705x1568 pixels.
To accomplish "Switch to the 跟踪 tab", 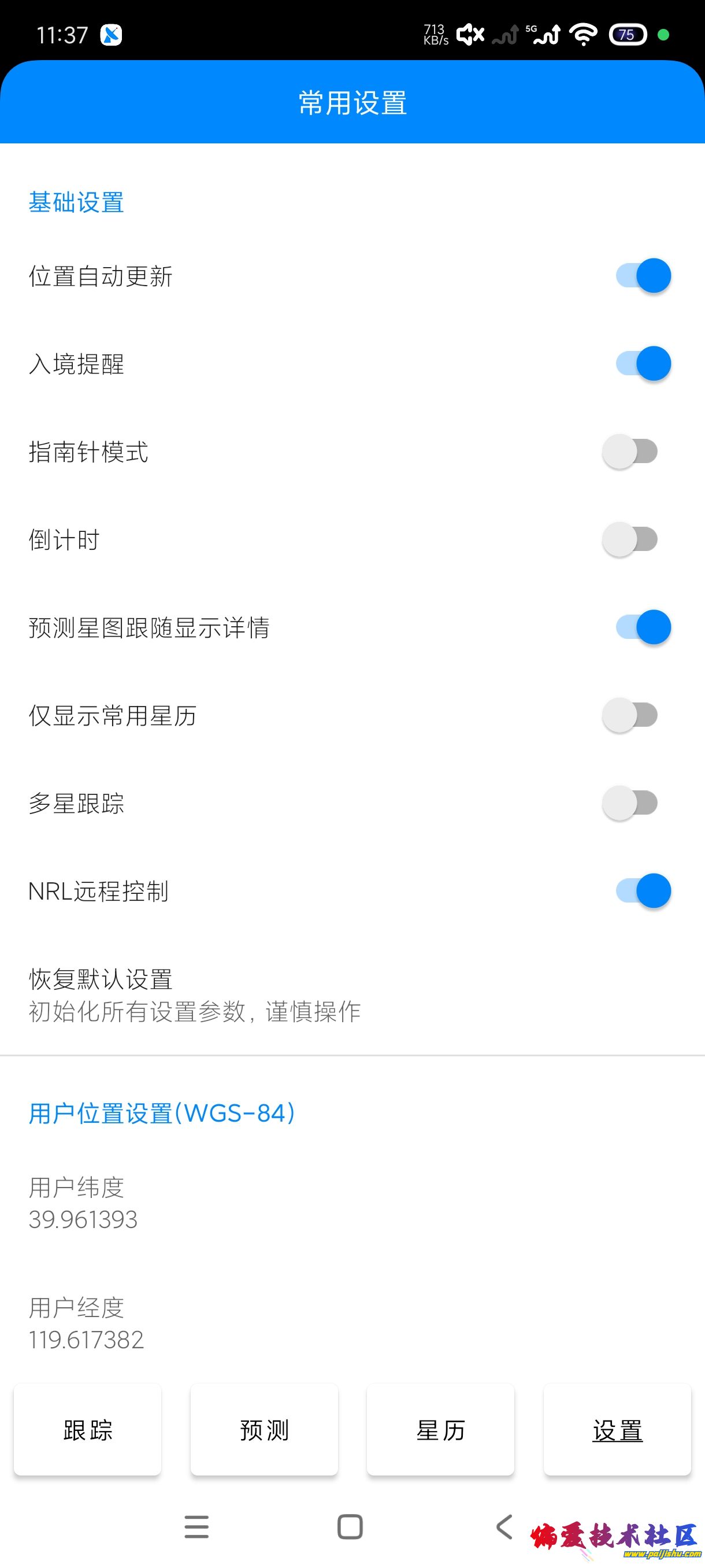I will tap(88, 1430).
